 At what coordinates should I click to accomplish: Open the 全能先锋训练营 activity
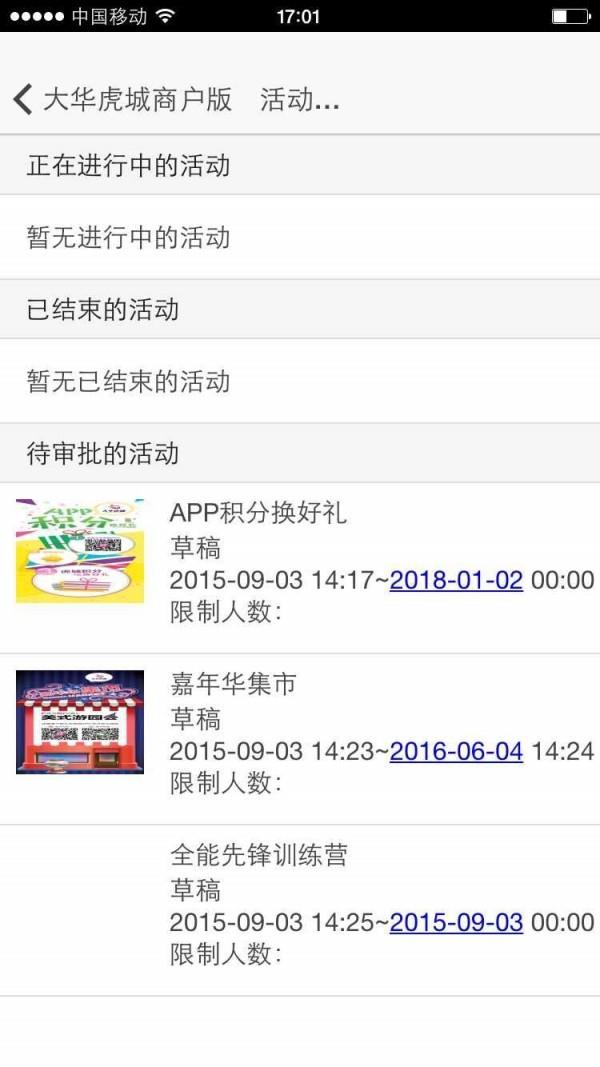point(258,856)
